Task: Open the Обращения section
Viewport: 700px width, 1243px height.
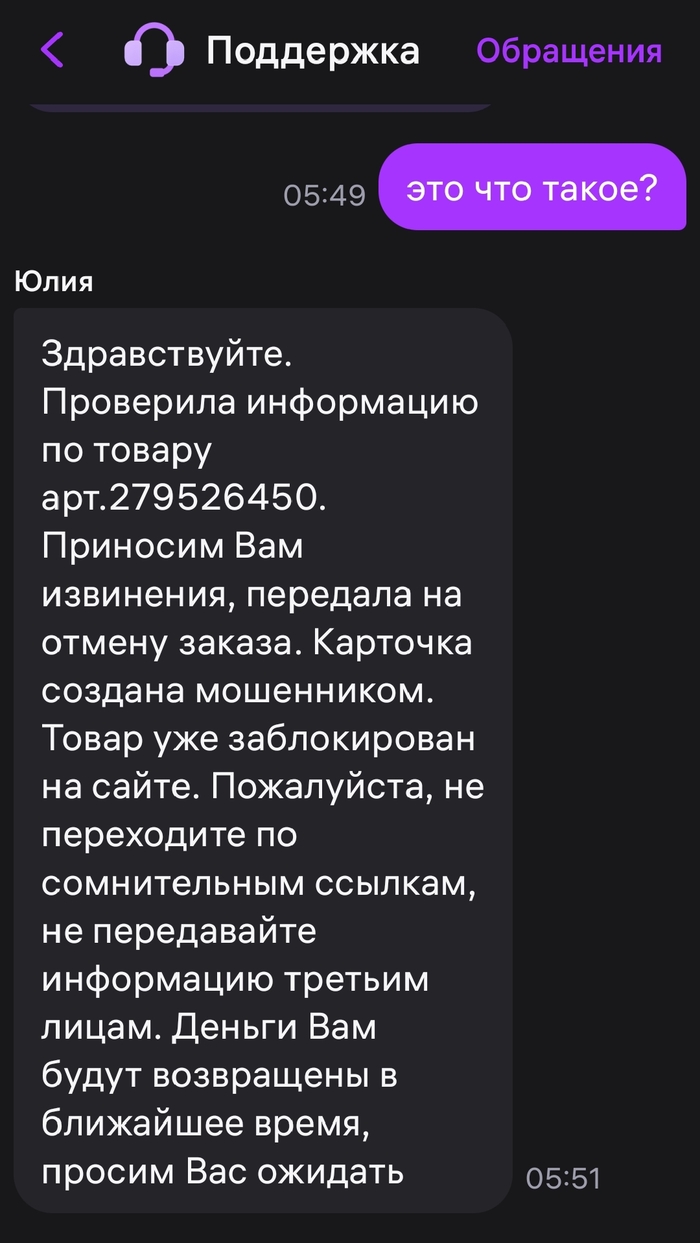Action: click(568, 51)
